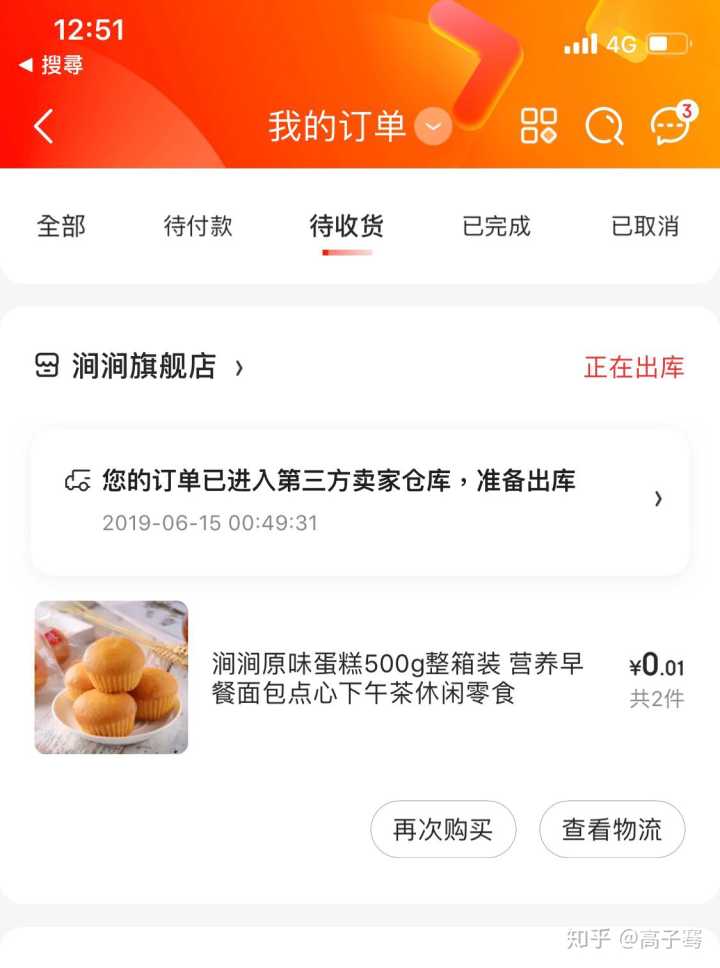This screenshot has width=720, height=968.
Task: Expand the 我的订单 title dropdown
Action: (433, 127)
